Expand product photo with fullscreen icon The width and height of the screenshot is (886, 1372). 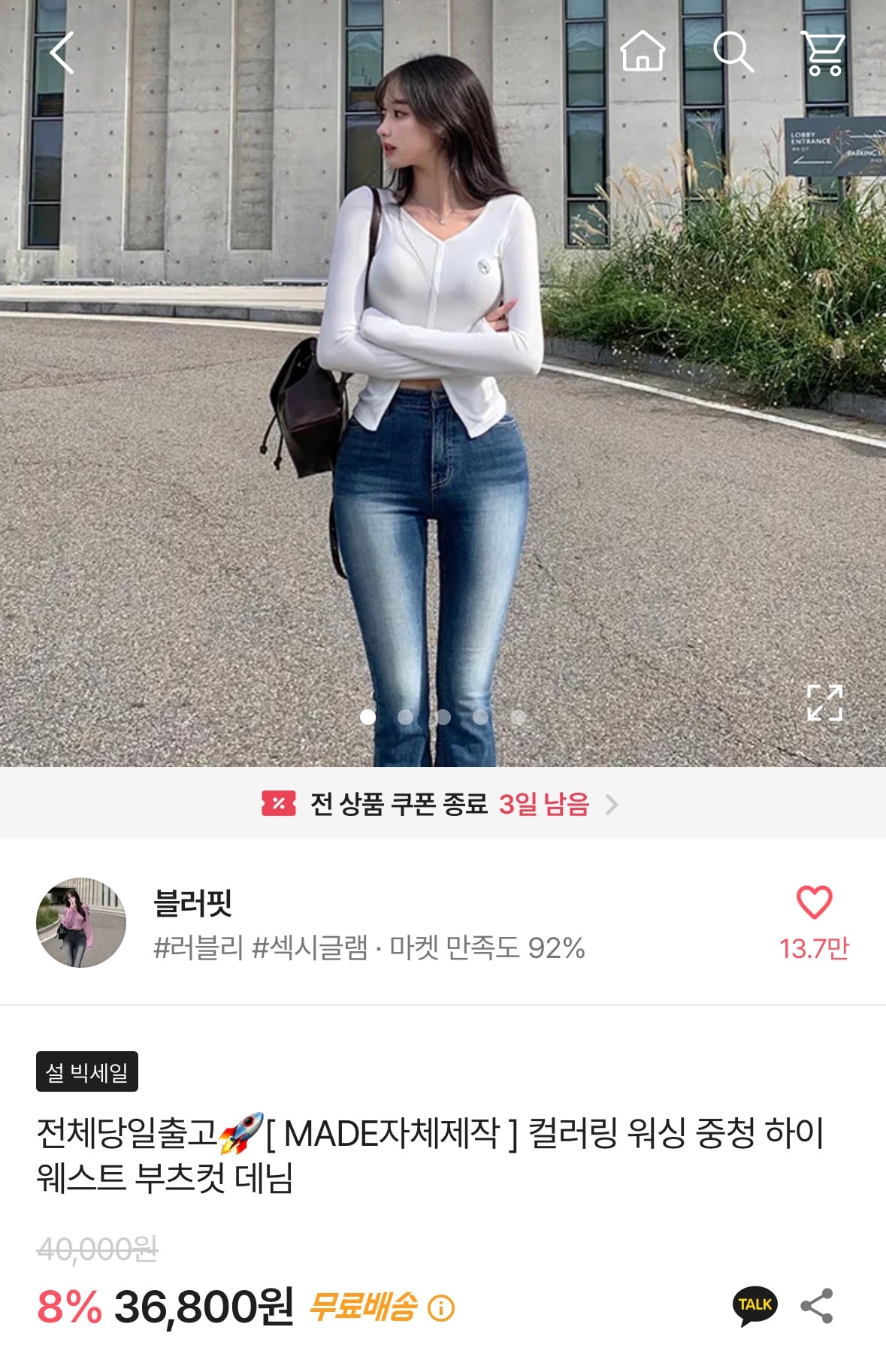tap(825, 704)
